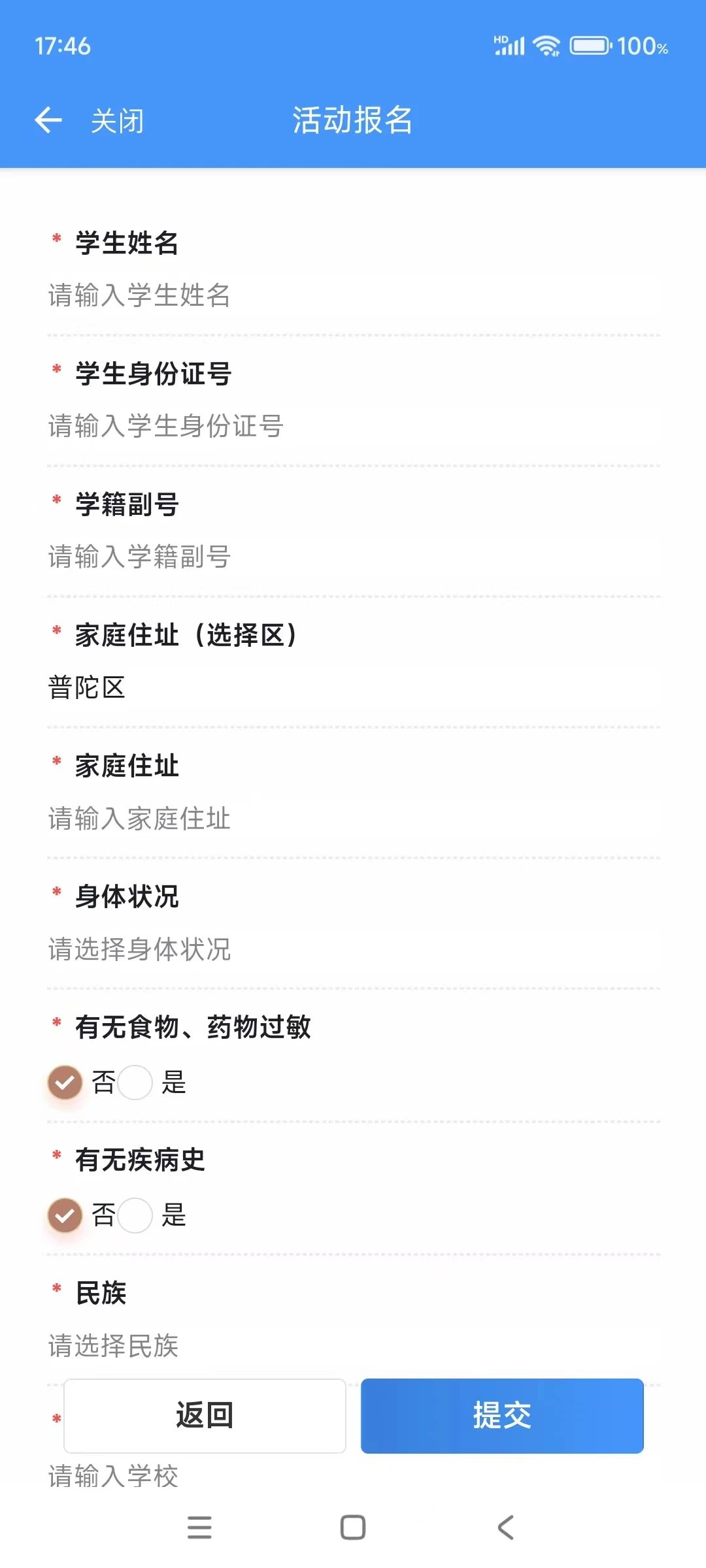Go to the system home screen
Viewport: 706px width, 1568px height.
click(353, 1527)
